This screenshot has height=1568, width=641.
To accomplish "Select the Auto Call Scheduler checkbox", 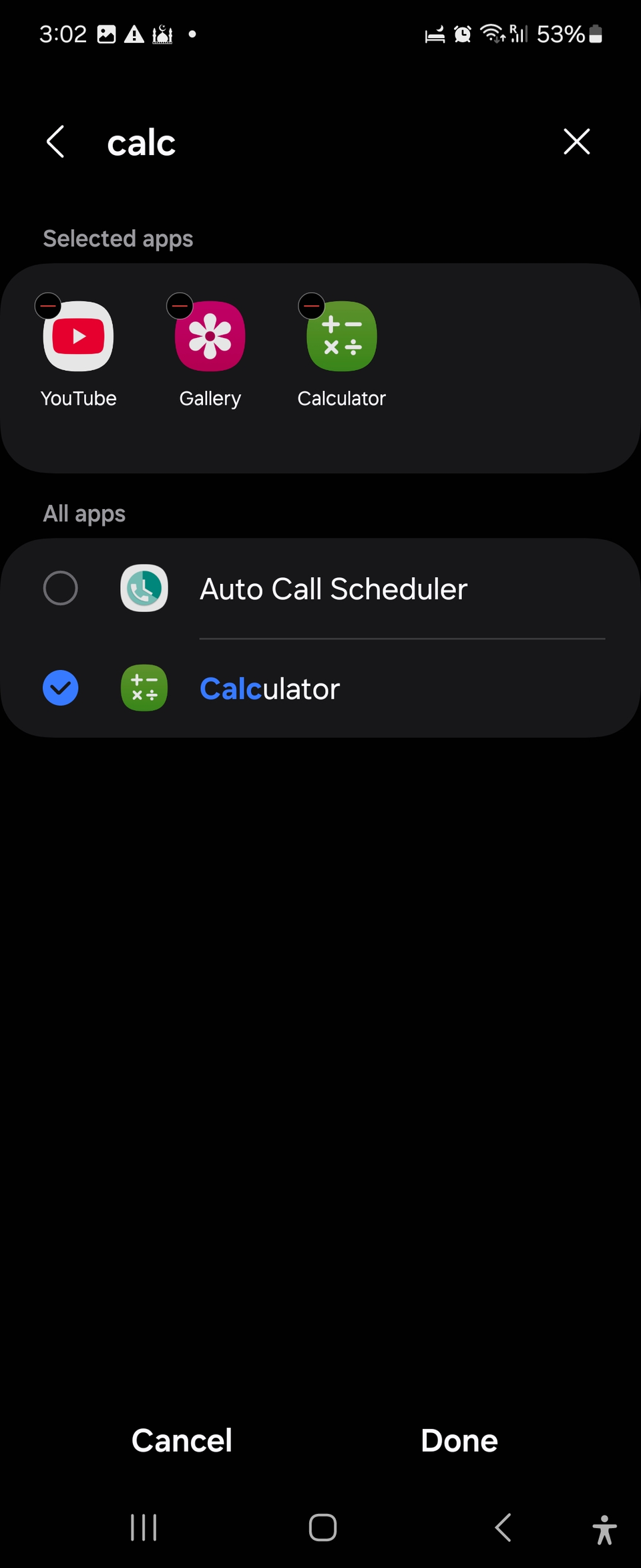I will (60, 588).
